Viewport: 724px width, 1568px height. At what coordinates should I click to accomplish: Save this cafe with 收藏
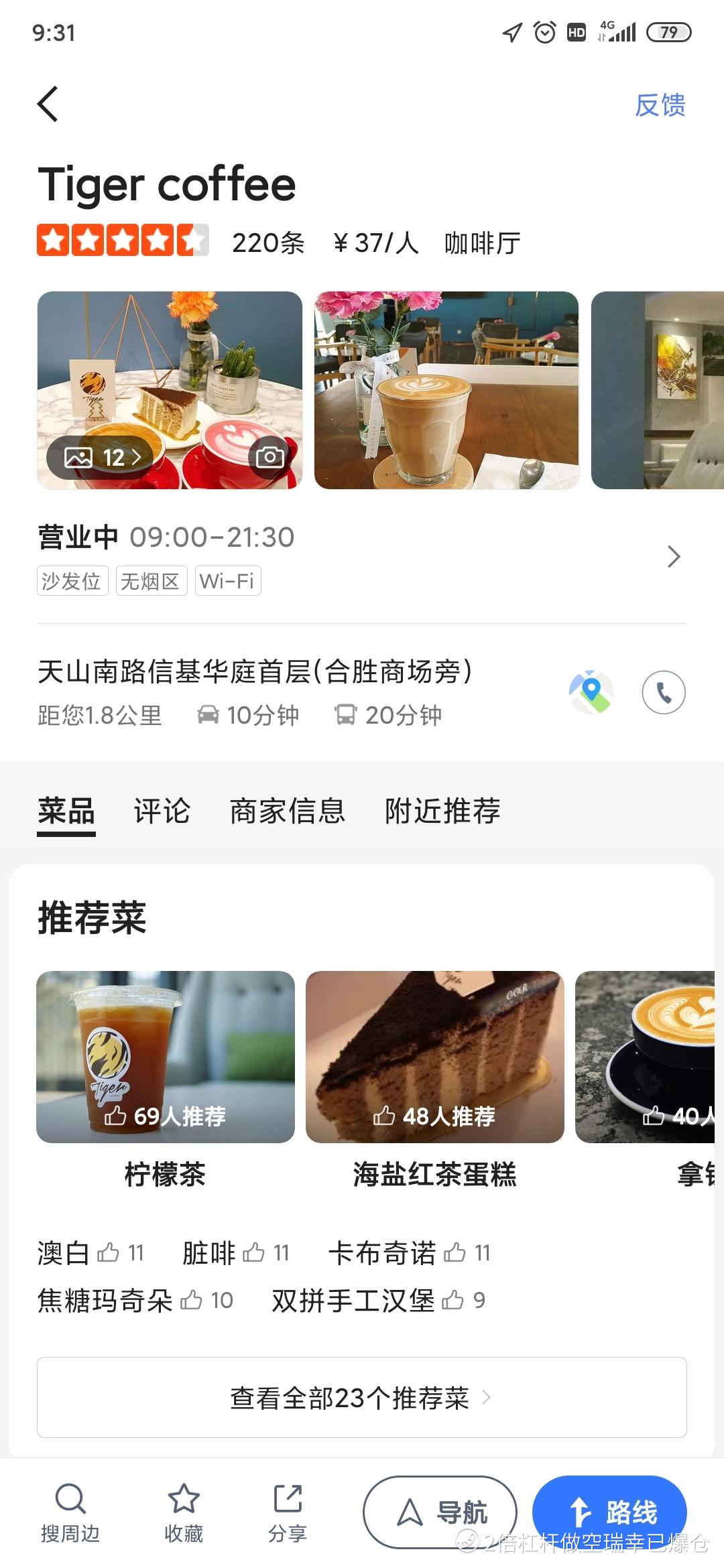(184, 1513)
